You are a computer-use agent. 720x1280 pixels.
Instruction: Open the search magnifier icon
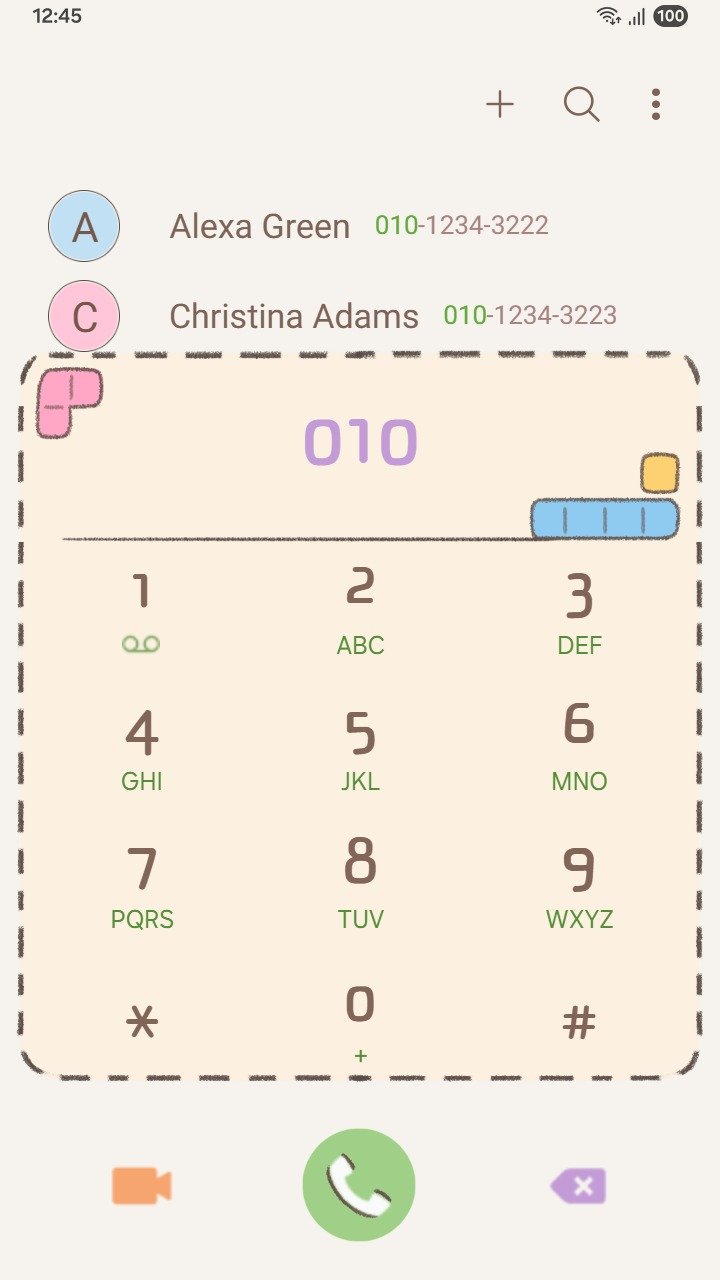pyautogui.click(x=581, y=104)
